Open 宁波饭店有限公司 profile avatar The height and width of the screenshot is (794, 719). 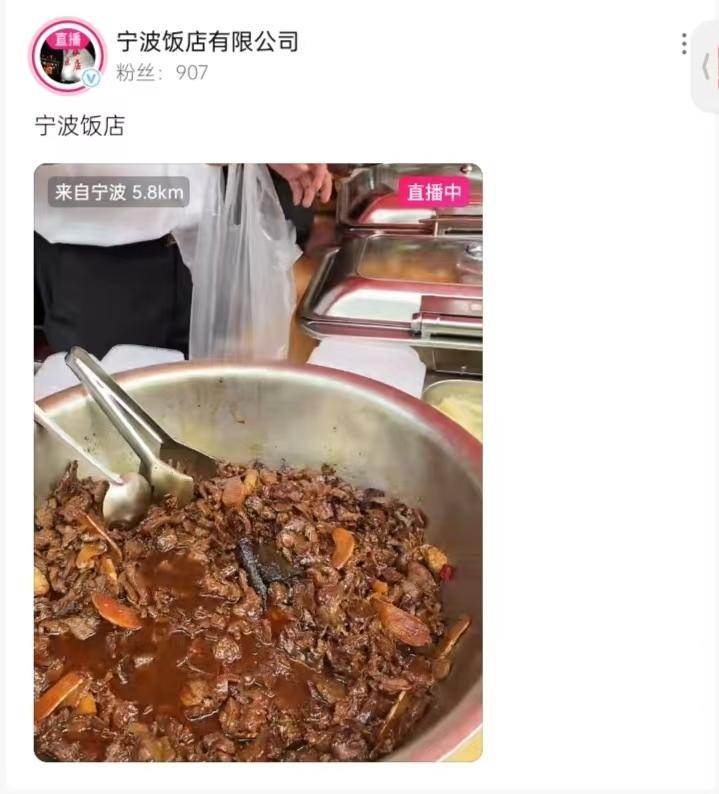[x=67, y=56]
